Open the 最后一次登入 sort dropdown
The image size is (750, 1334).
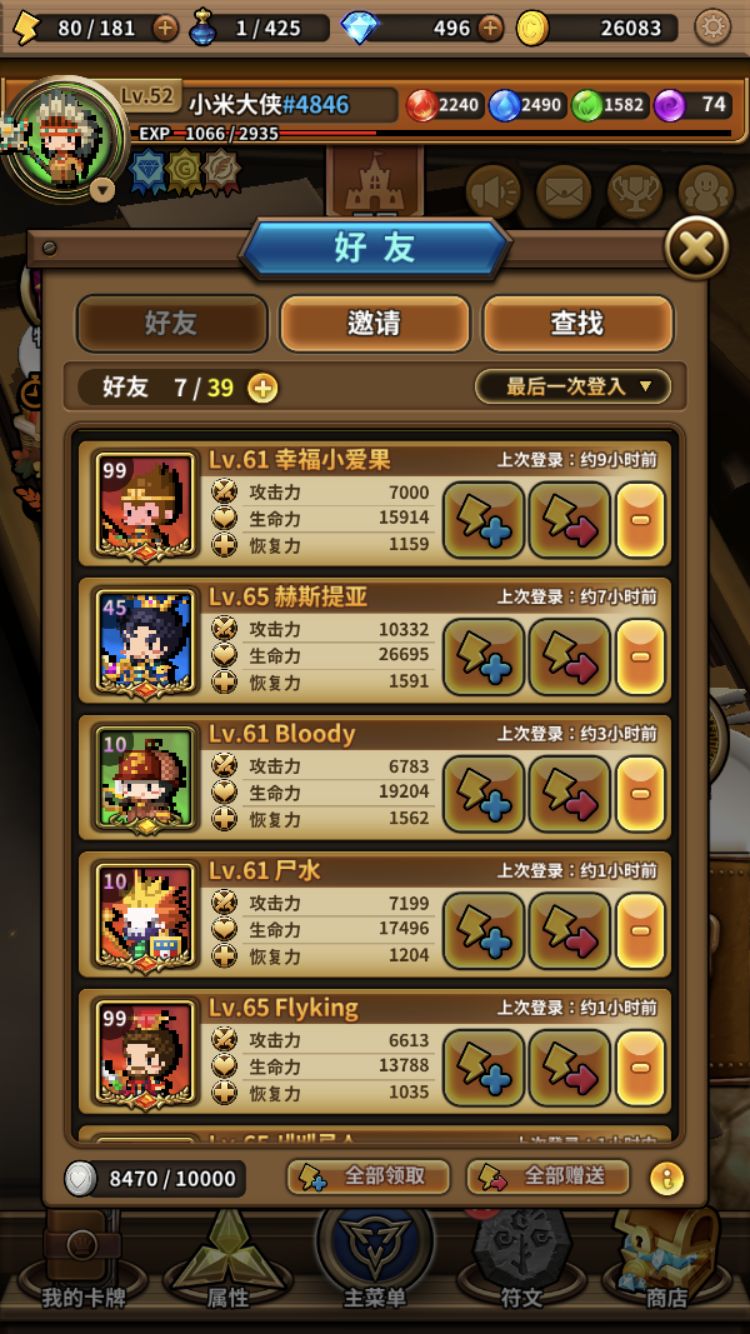click(573, 387)
